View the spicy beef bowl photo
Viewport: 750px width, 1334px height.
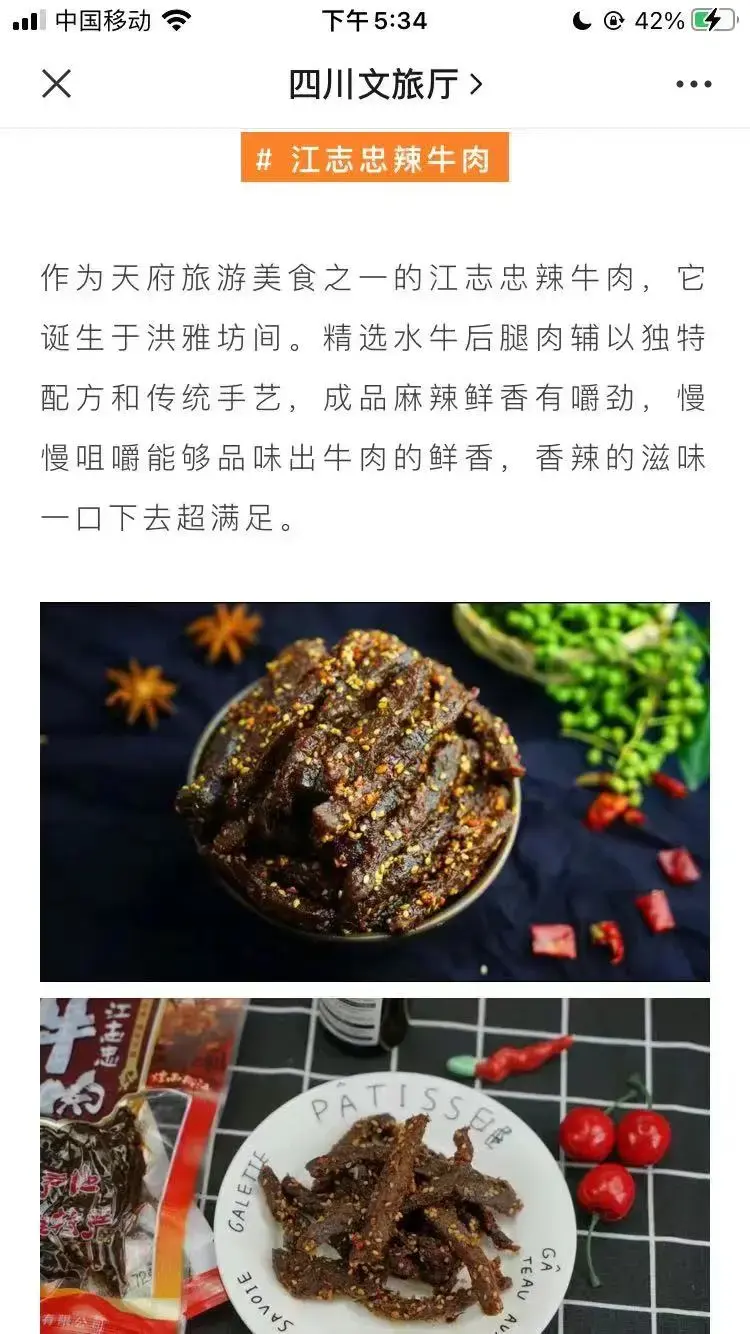coord(375,791)
